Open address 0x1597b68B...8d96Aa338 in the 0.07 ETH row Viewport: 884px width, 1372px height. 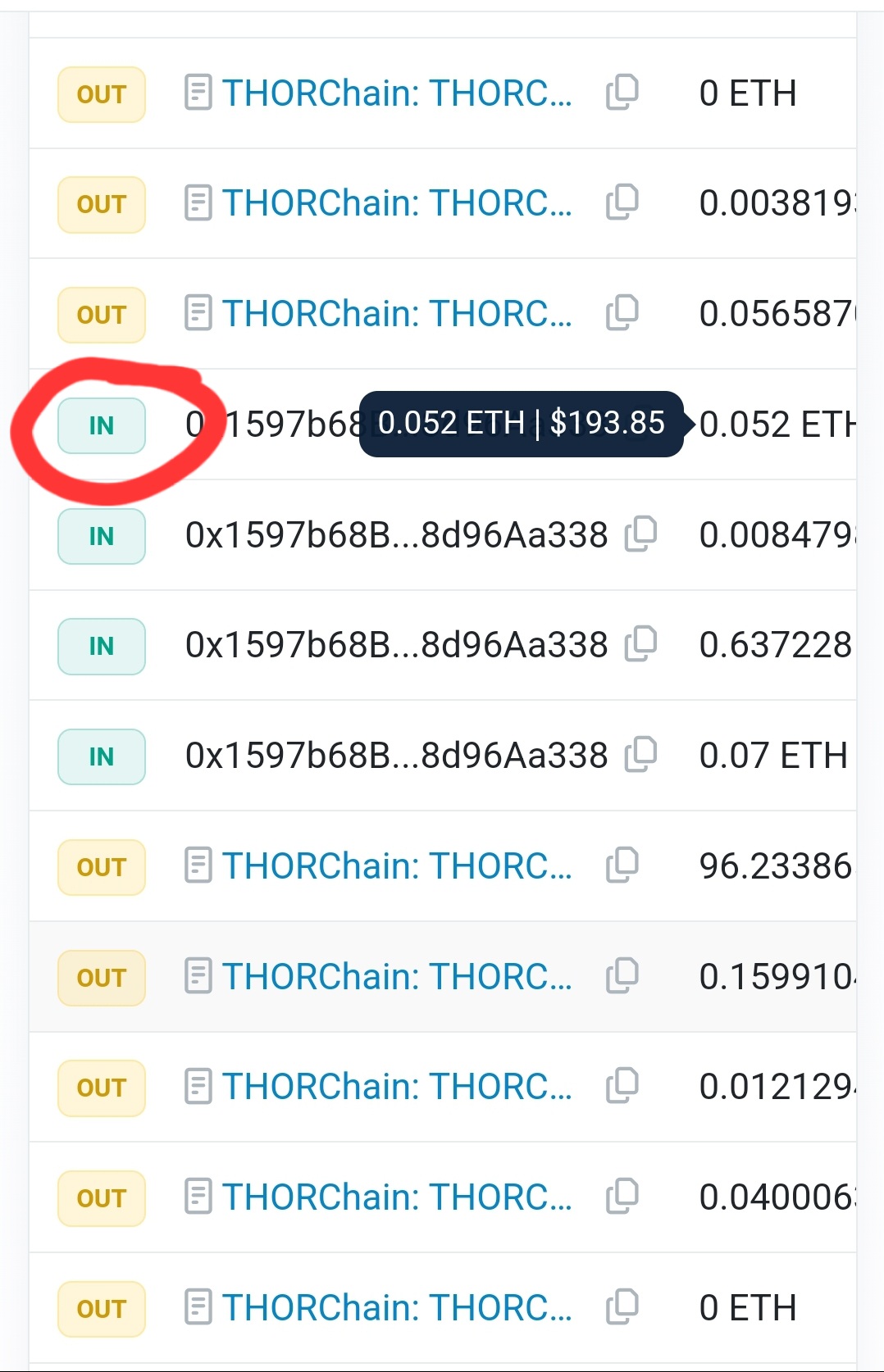(x=396, y=756)
